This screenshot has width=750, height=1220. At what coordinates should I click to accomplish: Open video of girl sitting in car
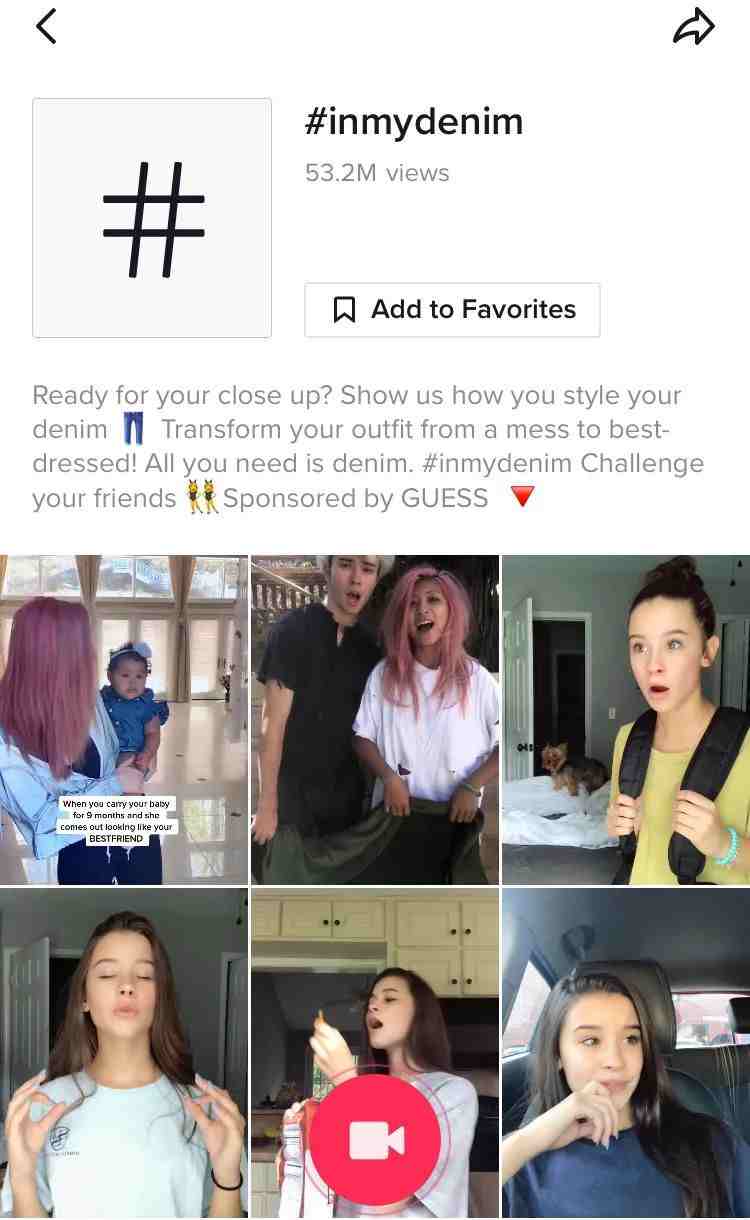(x=626, y=1050)
